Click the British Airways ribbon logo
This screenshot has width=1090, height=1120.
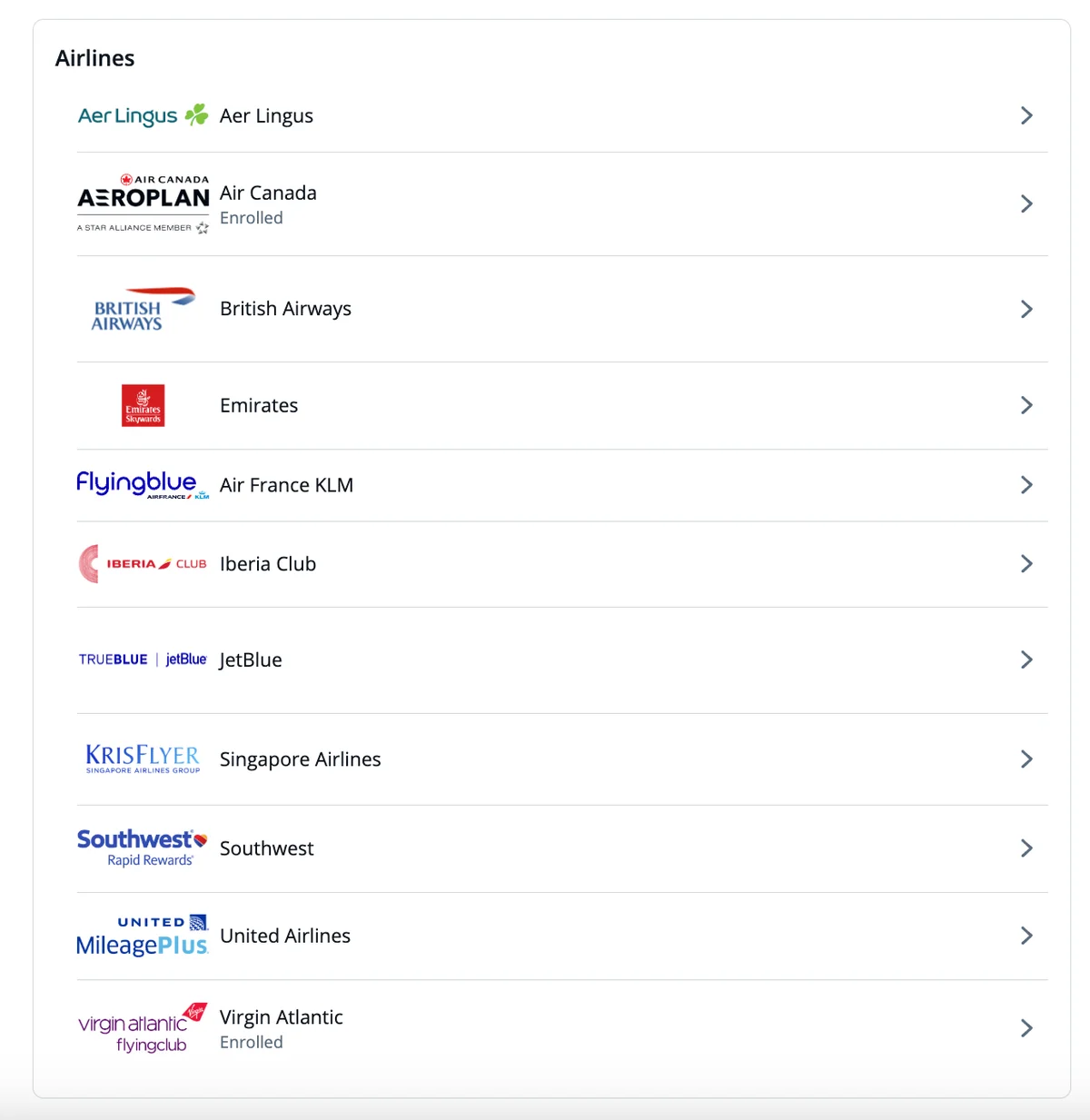click(x=142, y=309)
